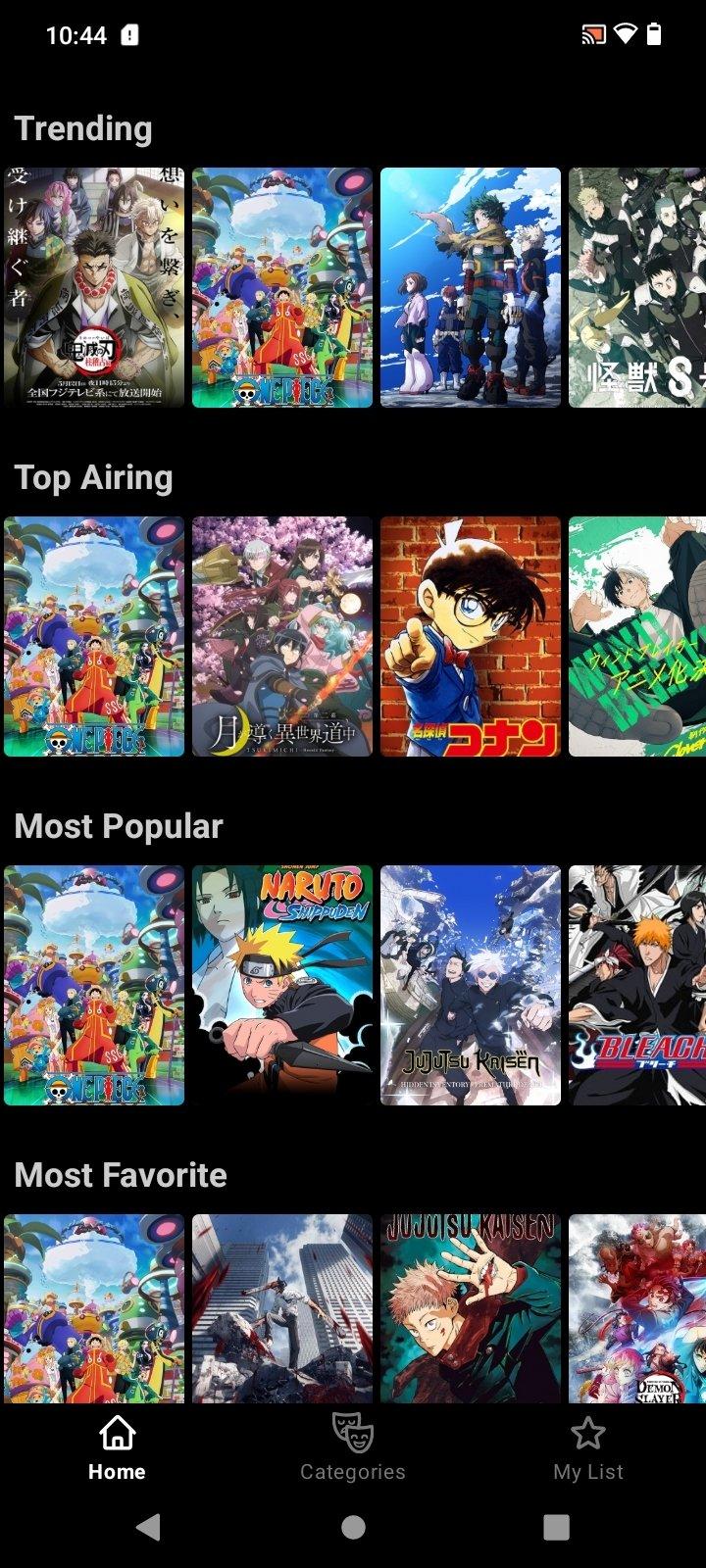Open Demon Slayer poster in Most Favorite

pyautogui.click(x=637, y=1308)
